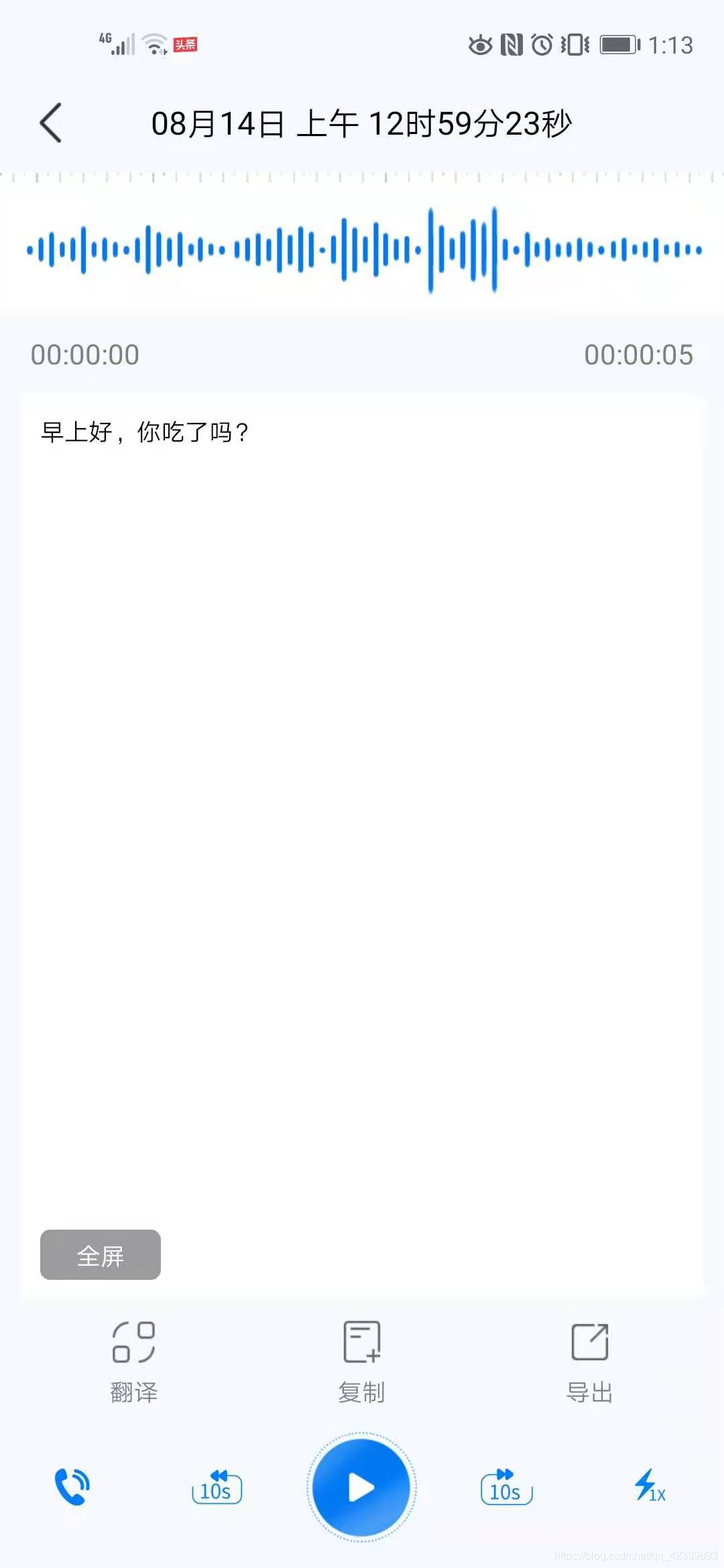Fast forward the recording 10 seconds

point(505,1486)
